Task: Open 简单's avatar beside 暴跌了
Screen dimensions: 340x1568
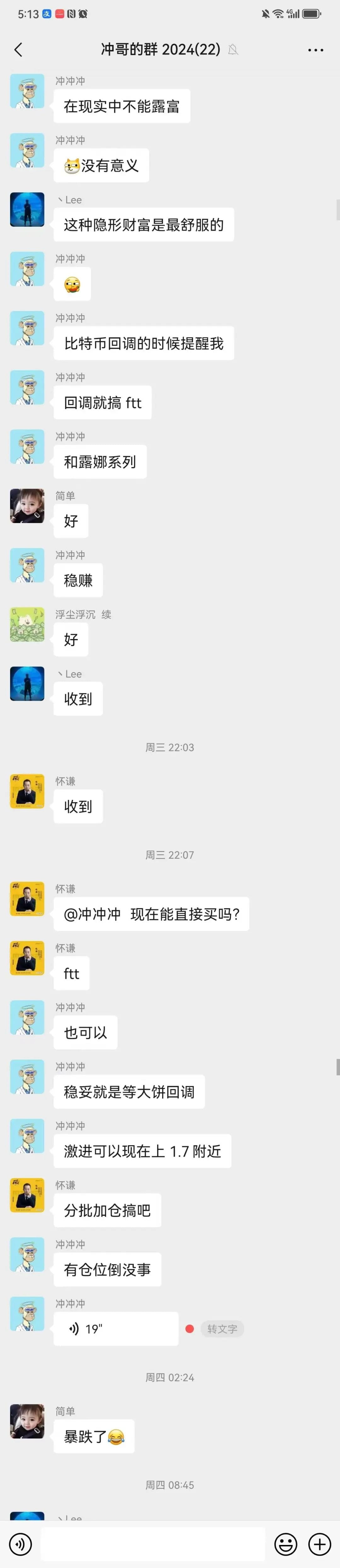Action: pos(27,1421)
